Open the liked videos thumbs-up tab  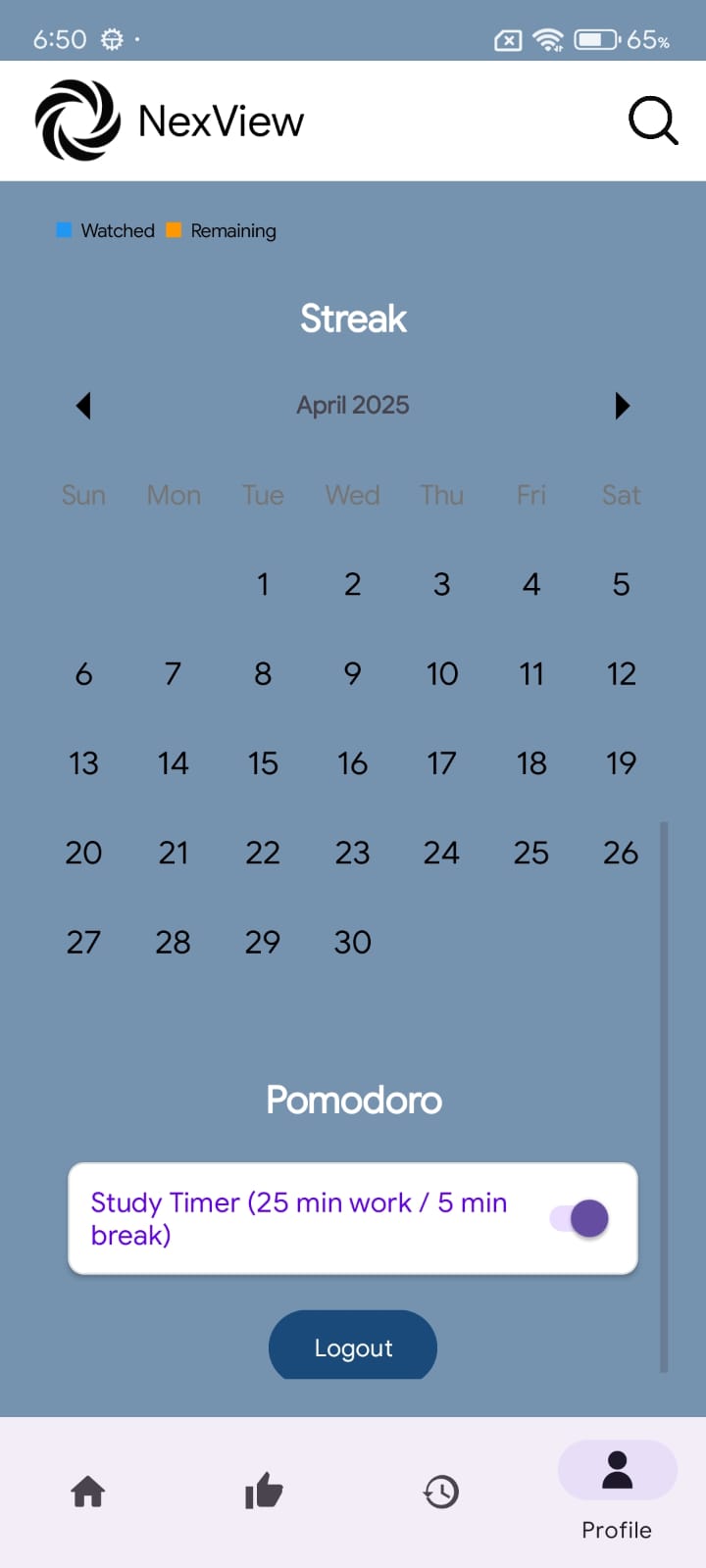pyautogui.click(x=264, y=1492)
